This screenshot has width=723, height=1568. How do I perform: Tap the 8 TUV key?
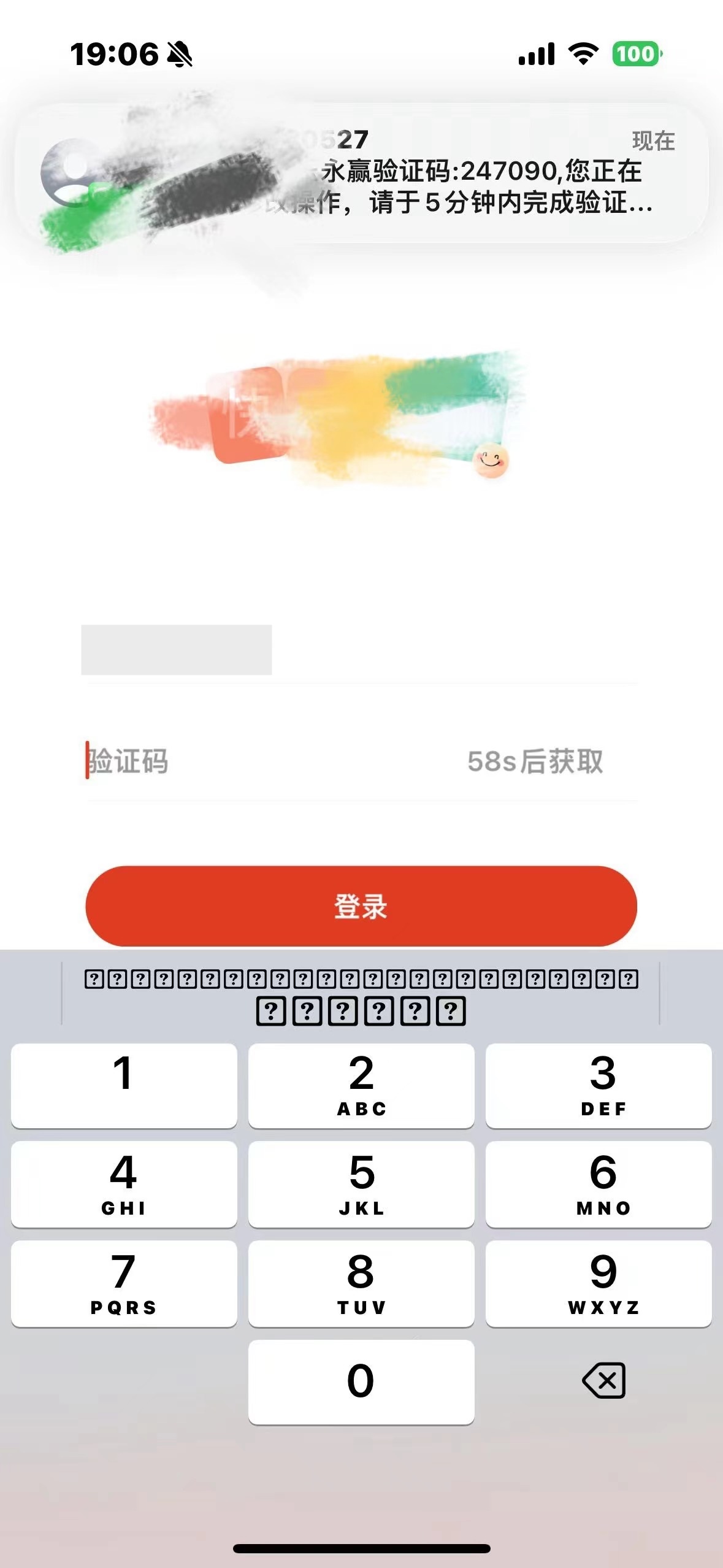[361, 1283]
